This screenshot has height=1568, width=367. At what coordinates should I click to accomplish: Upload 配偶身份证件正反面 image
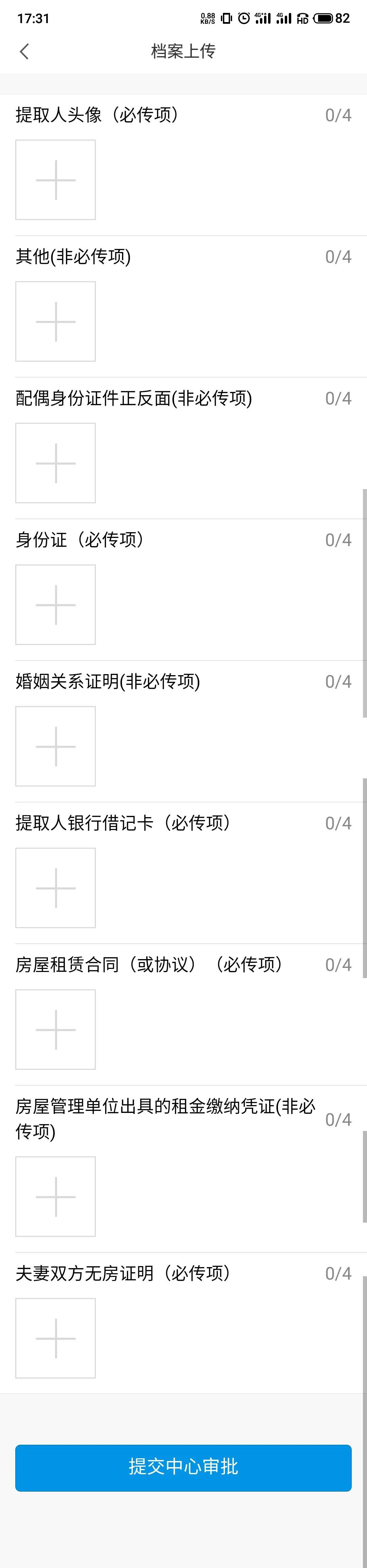point(55,463)
